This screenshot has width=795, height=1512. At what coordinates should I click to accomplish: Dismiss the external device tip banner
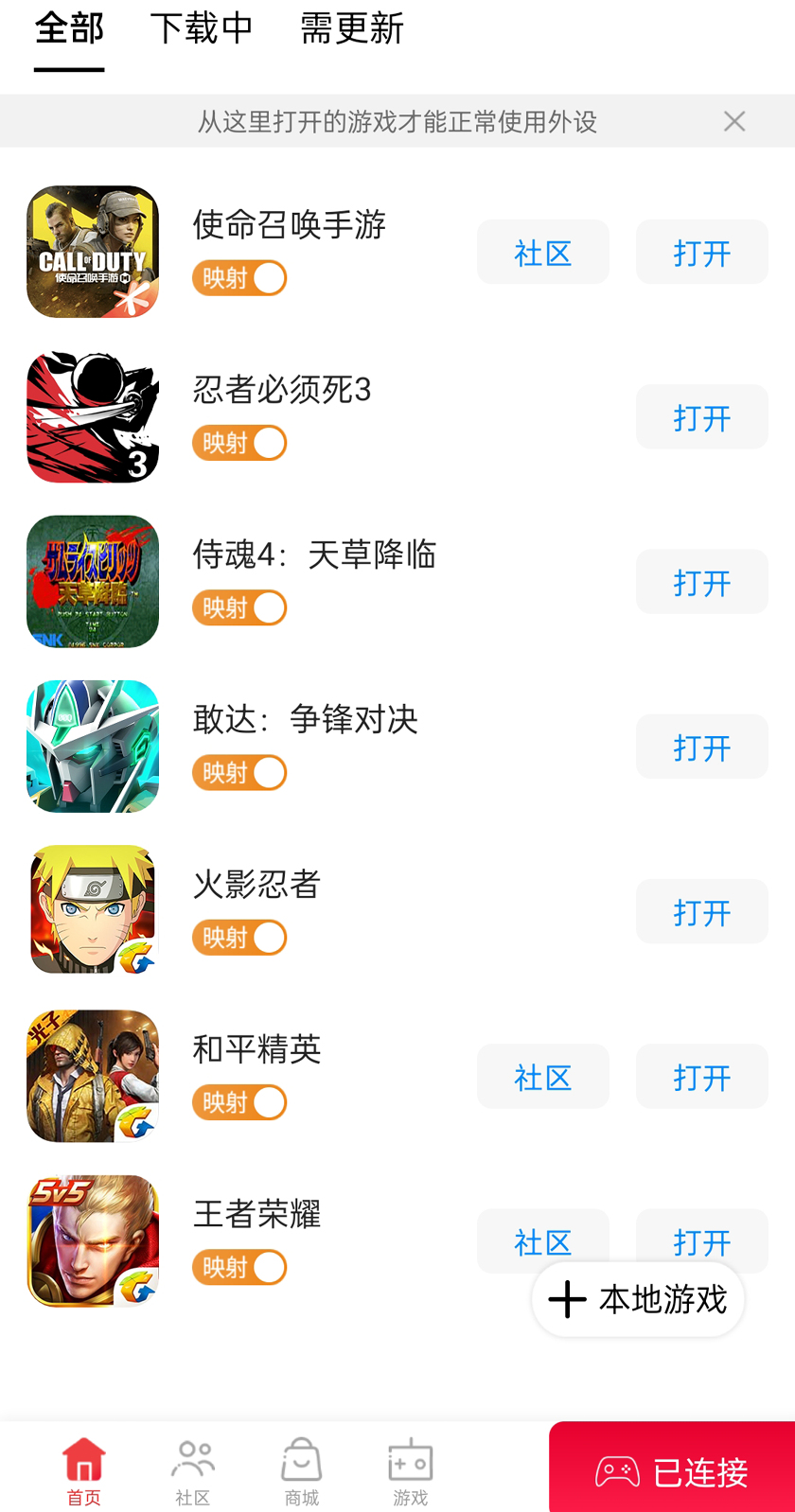pos(734,121)
